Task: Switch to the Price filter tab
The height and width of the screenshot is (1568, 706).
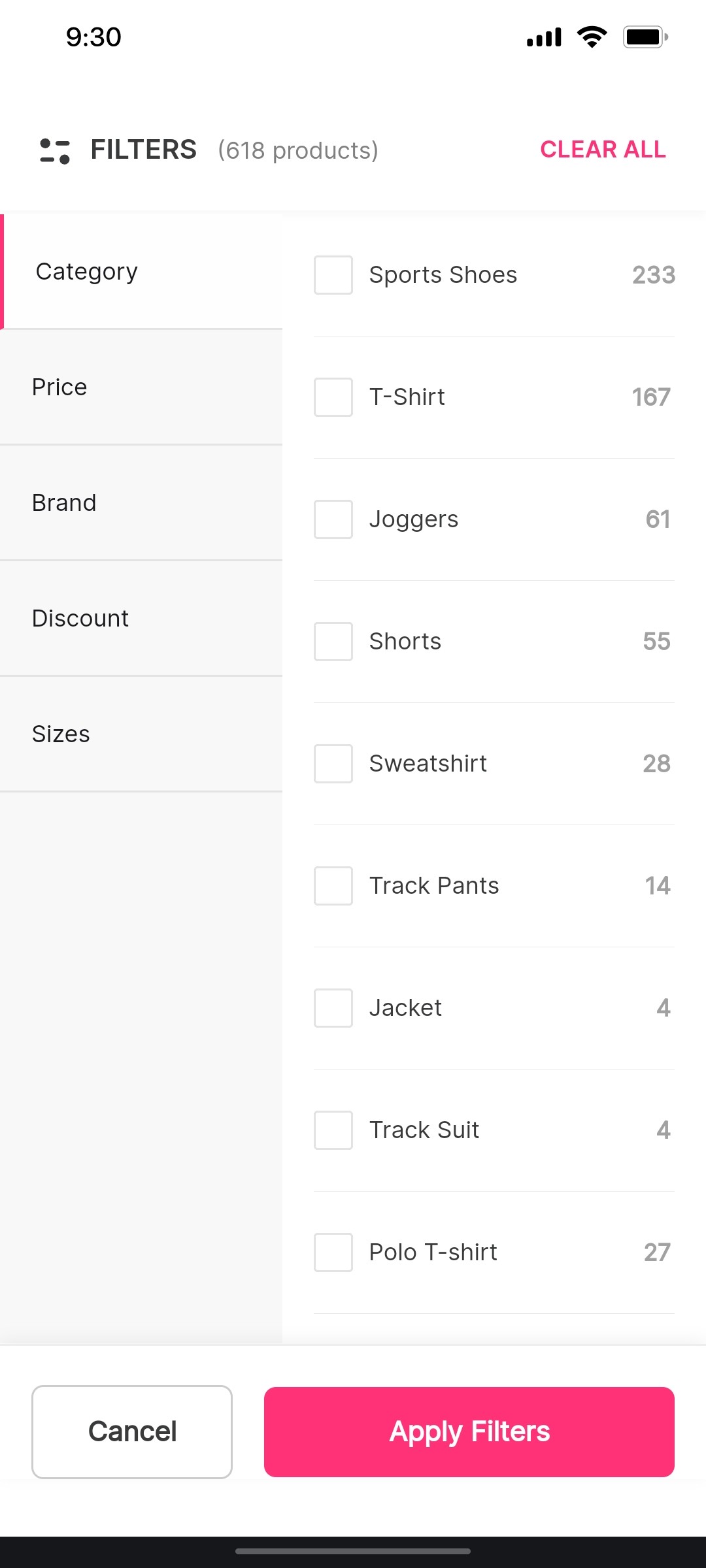Action: coord(141,387)
